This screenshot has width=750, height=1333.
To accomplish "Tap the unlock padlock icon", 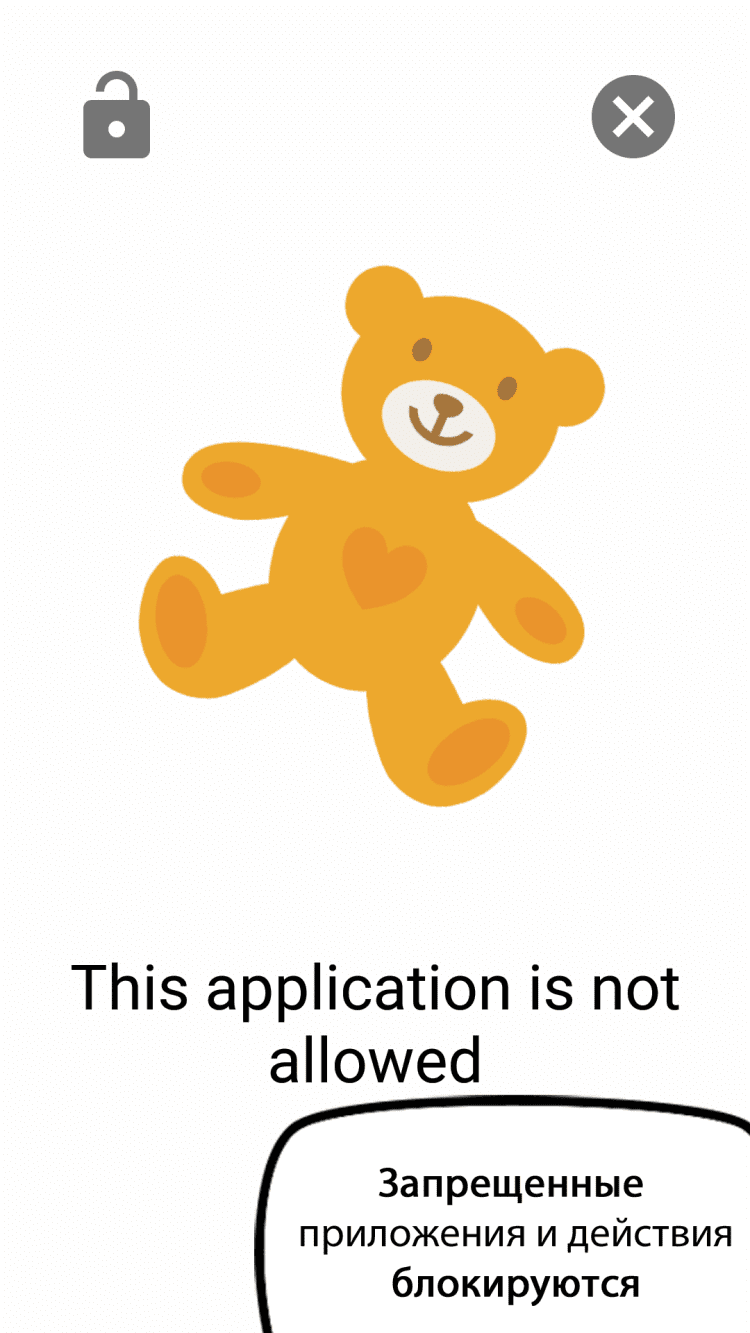I will coord(116,116).
